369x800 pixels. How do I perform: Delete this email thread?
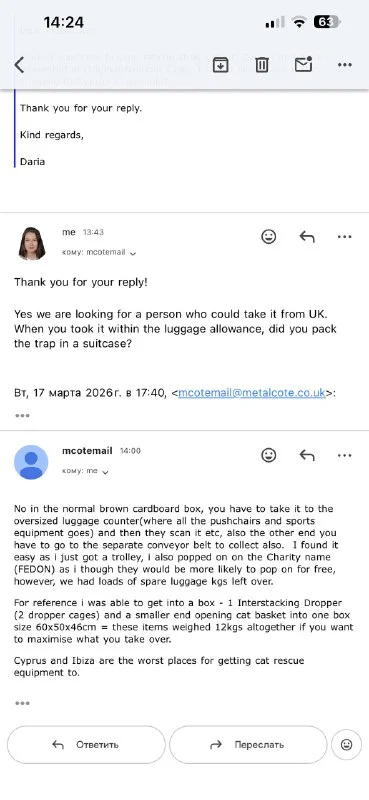(262, 65)
